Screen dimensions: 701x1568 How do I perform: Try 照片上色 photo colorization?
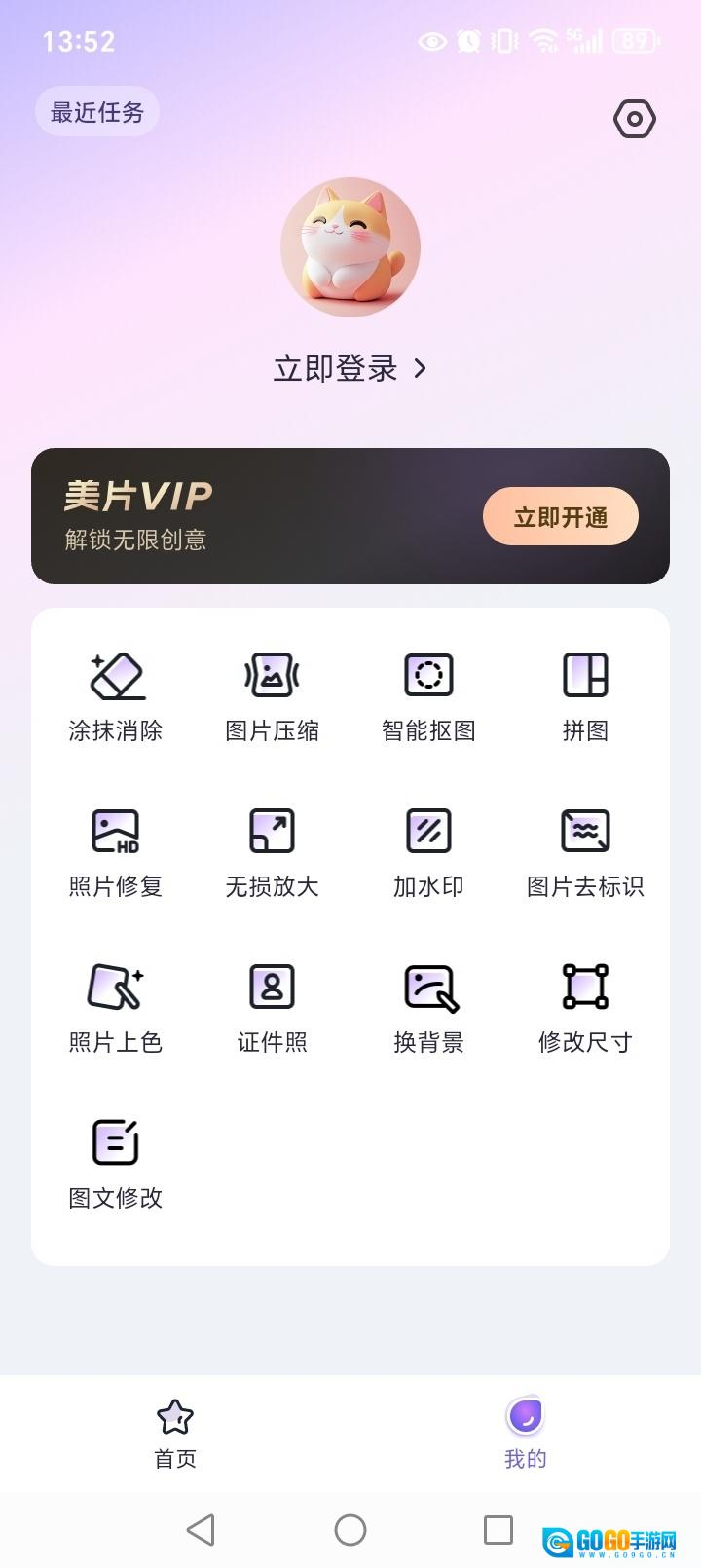click(116, 1007)
